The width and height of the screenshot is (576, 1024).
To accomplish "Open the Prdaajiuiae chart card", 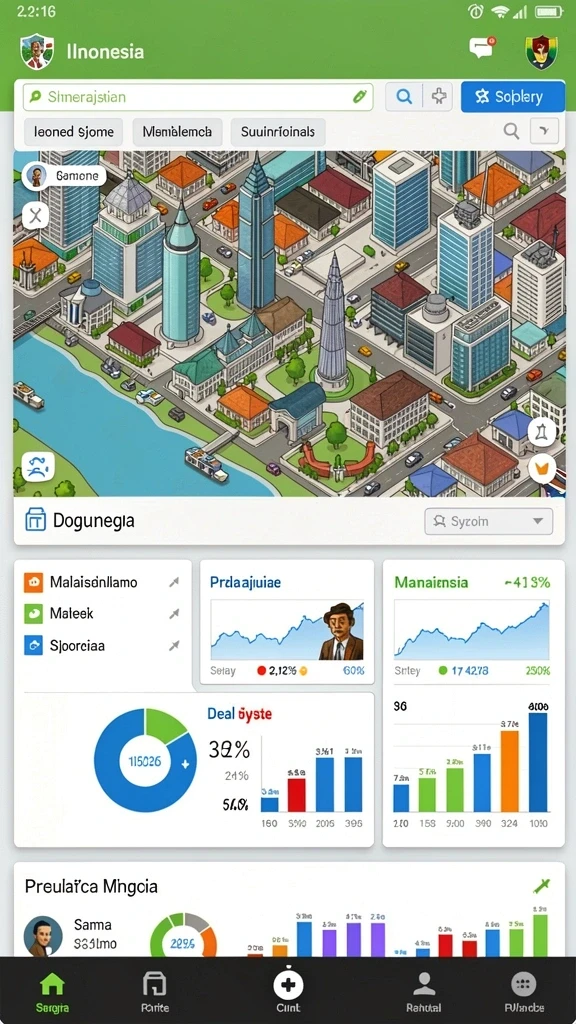I will point(287,622).
